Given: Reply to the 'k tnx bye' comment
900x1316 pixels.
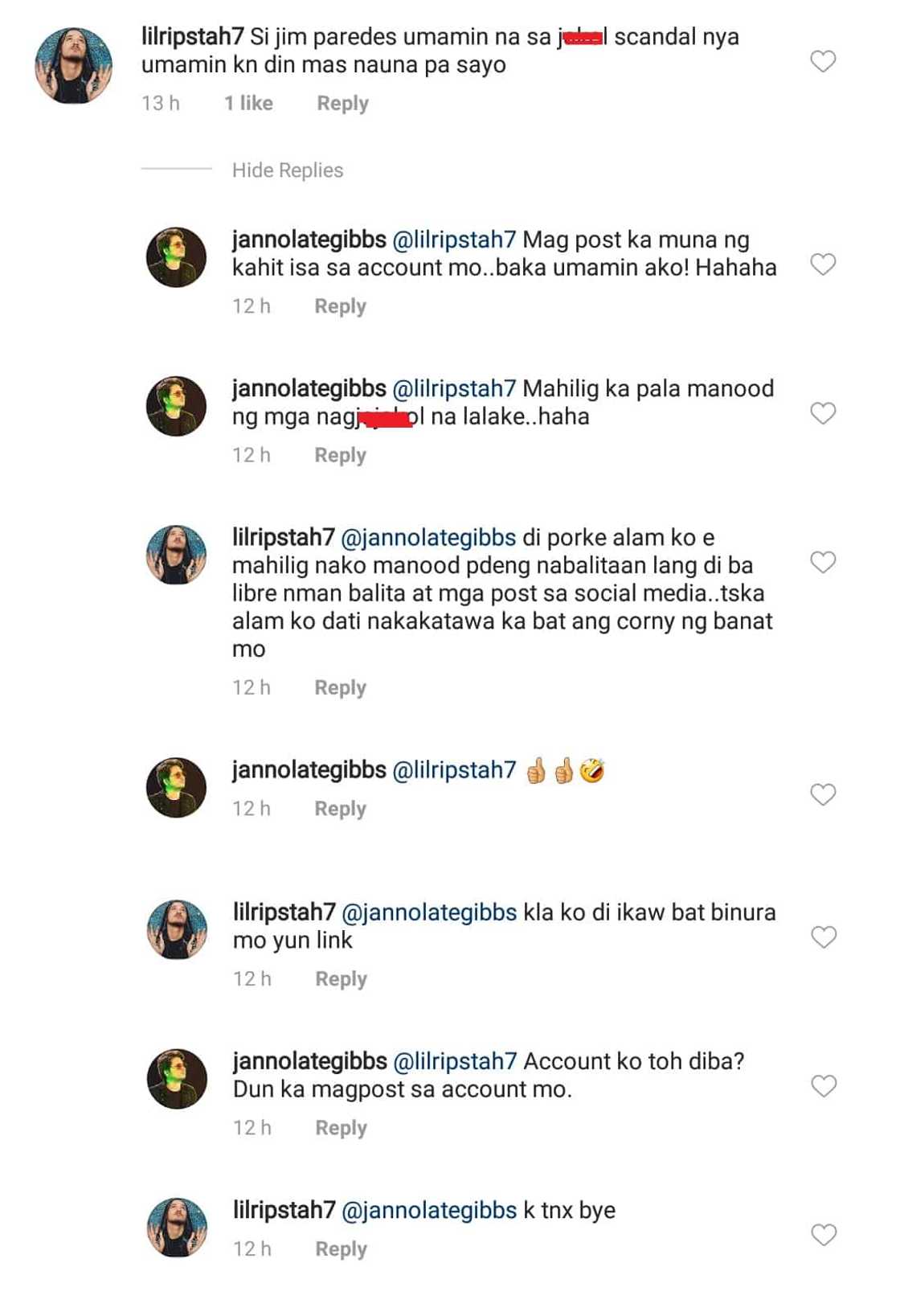Looking at the screenshot, I should [x=341, y=1250].
